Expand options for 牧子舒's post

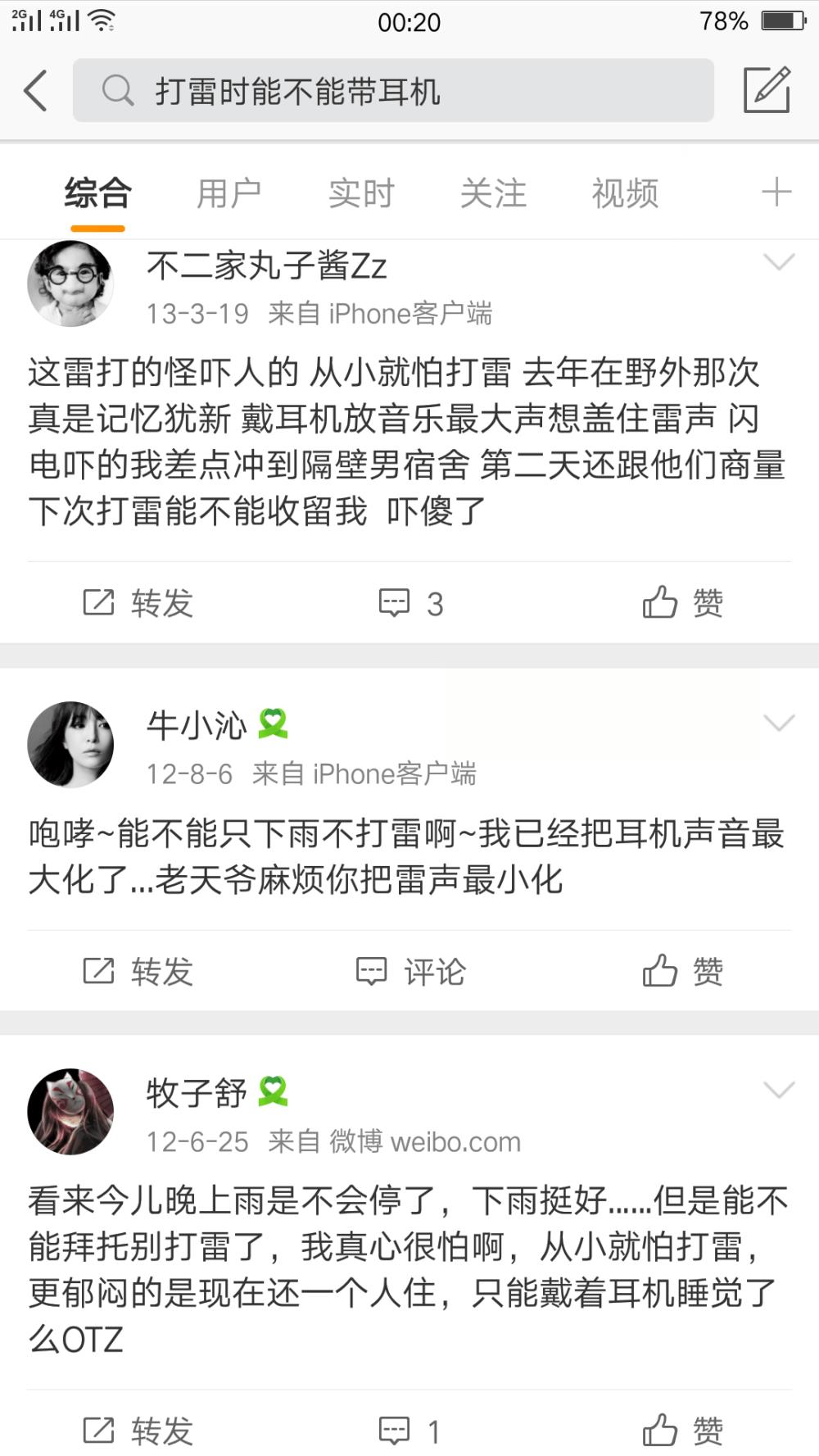pyautogui.click(x=778, y=1090)
